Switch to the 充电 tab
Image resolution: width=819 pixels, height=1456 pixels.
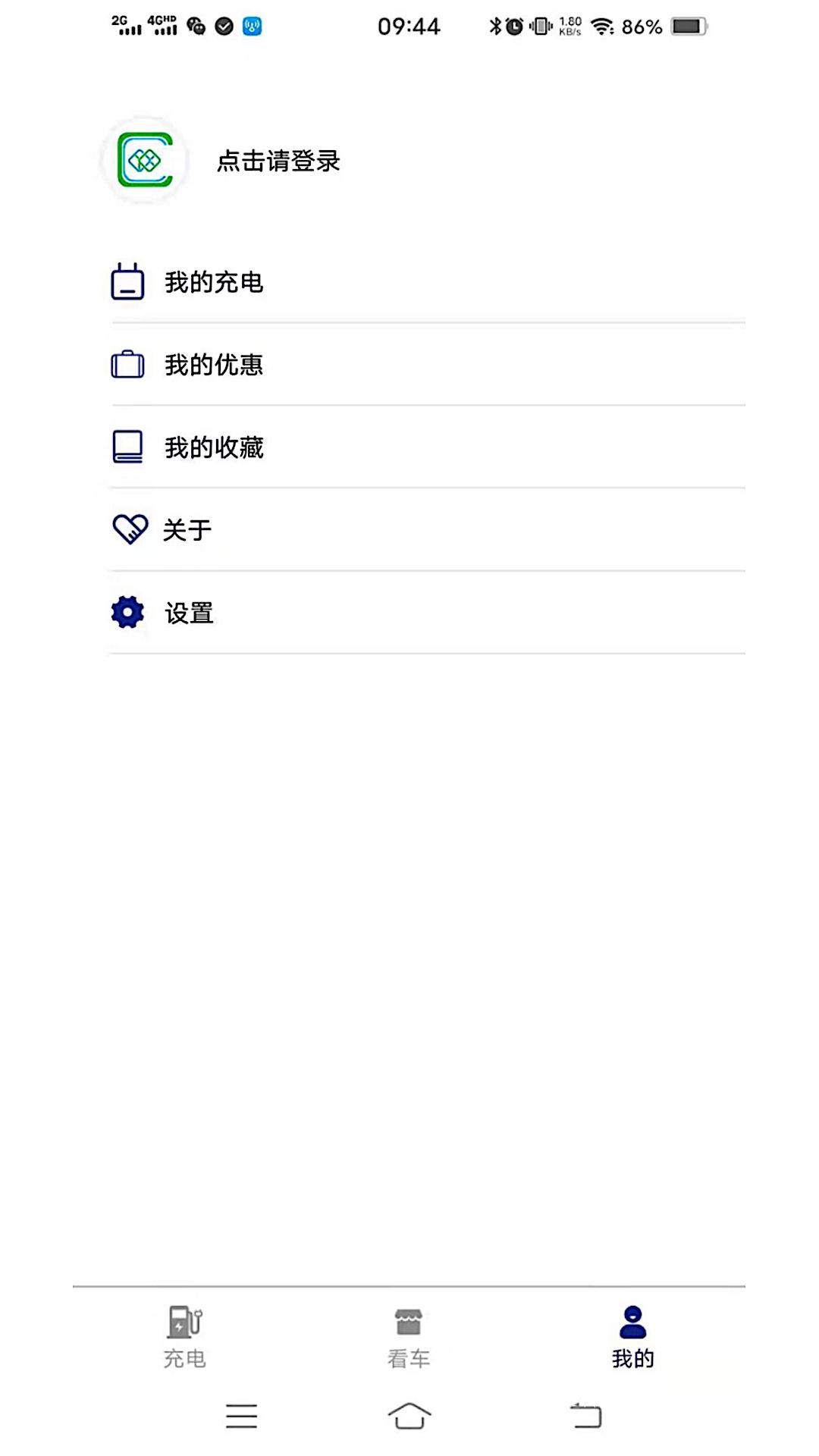pyautogui.click(x=184, y=1335)
